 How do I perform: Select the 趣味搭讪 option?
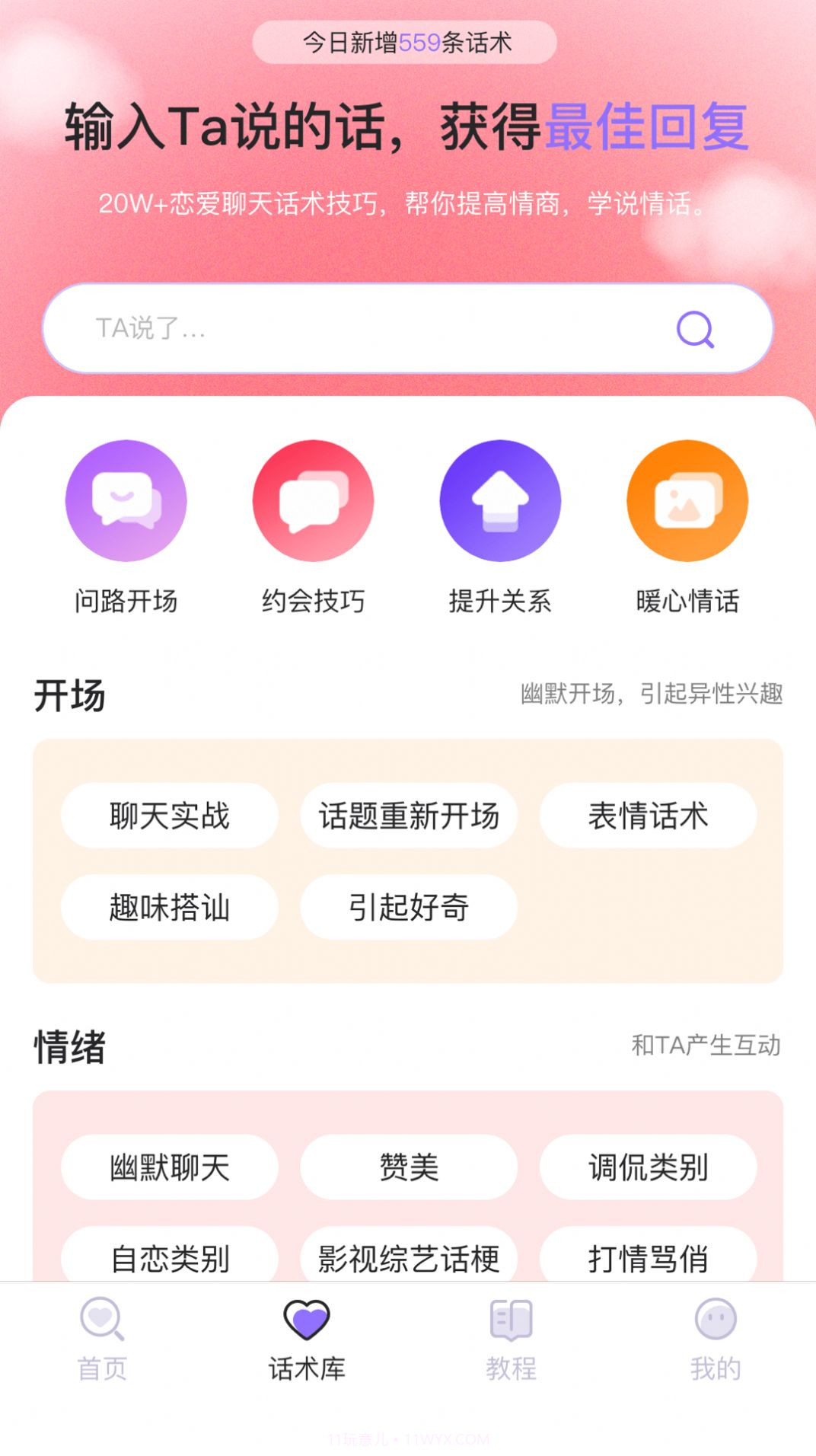point(170,908)
